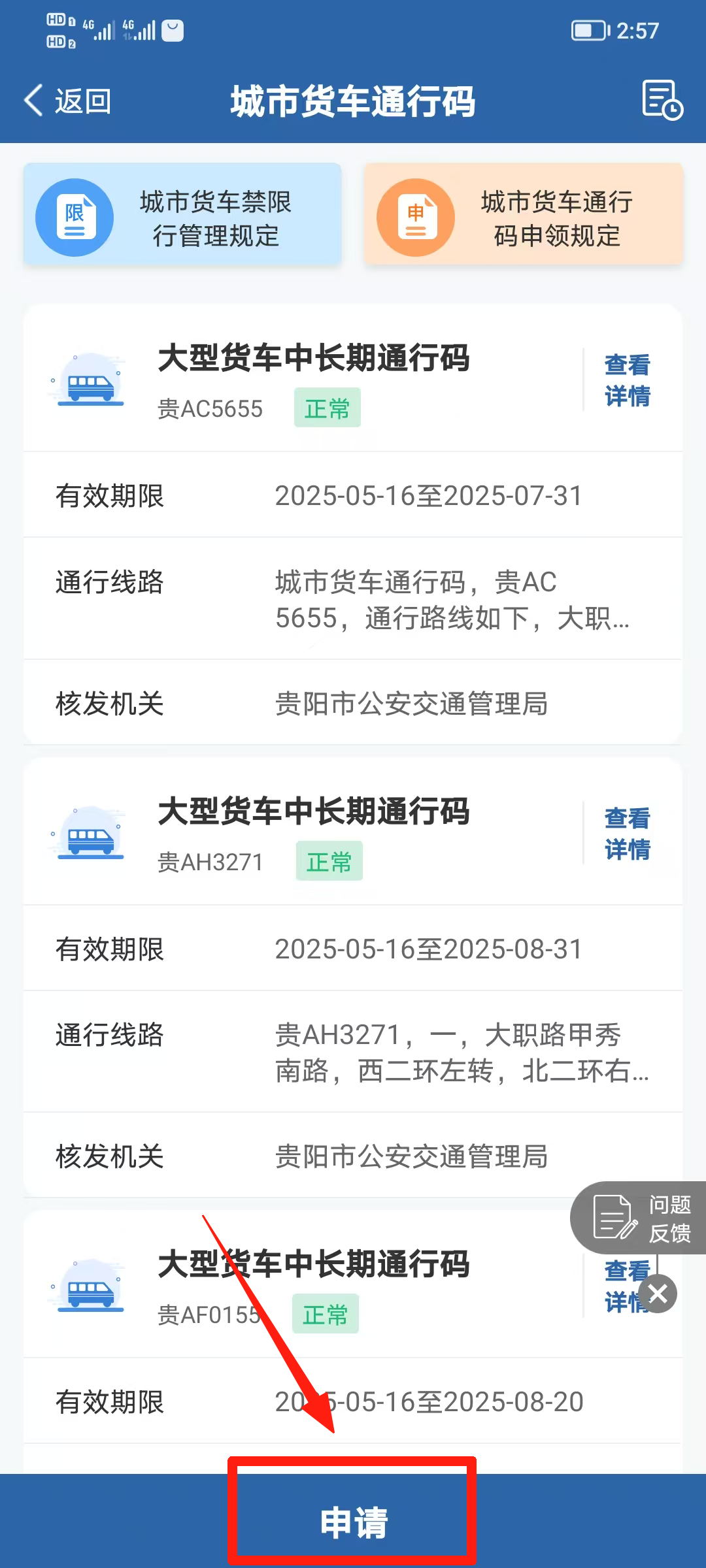This screenshot has width=706, height=1568.
Task: Go back using the 返回 button
Action: point(68,101)
